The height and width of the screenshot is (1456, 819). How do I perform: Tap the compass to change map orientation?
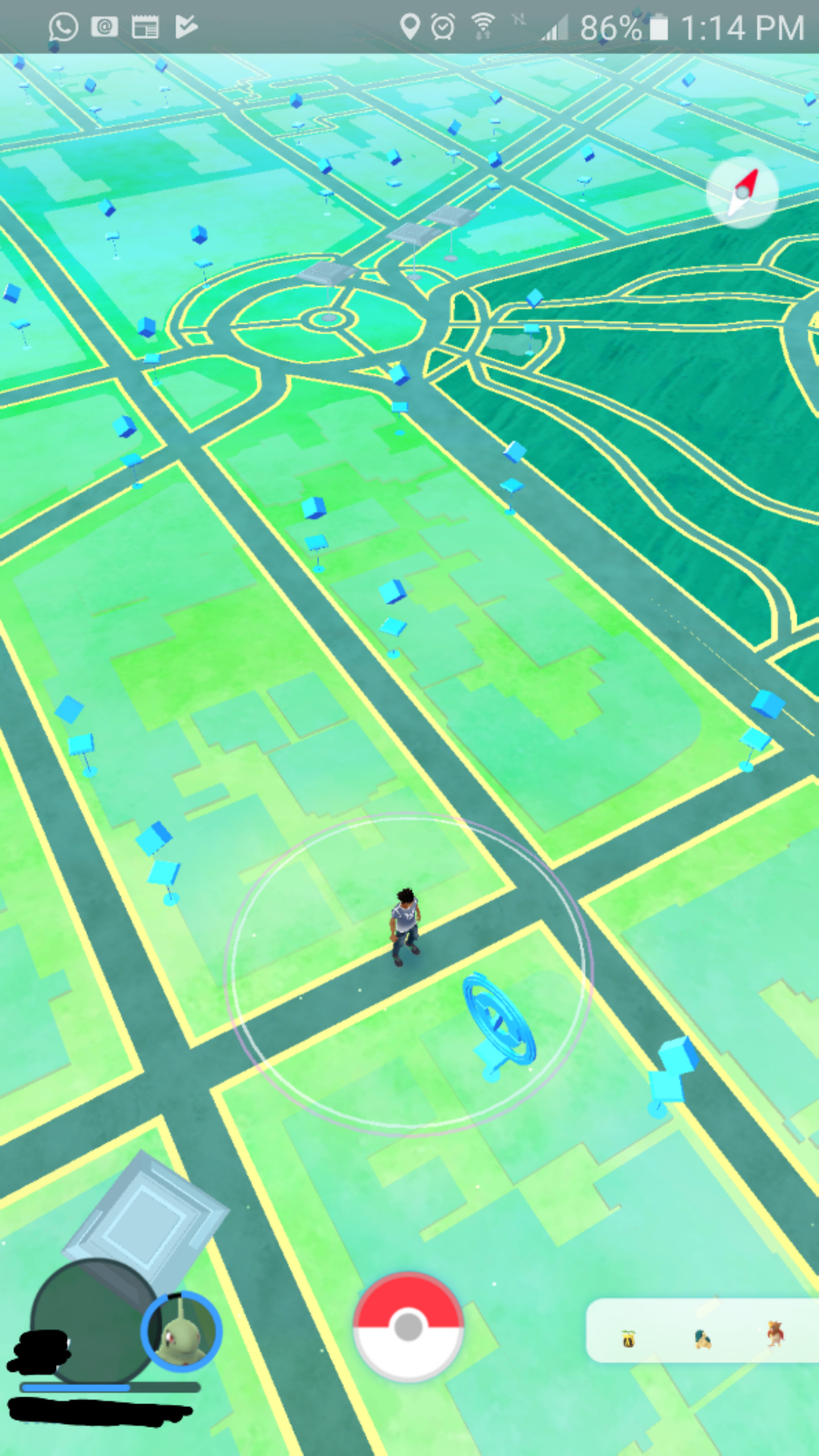click(x=742, y=193)
